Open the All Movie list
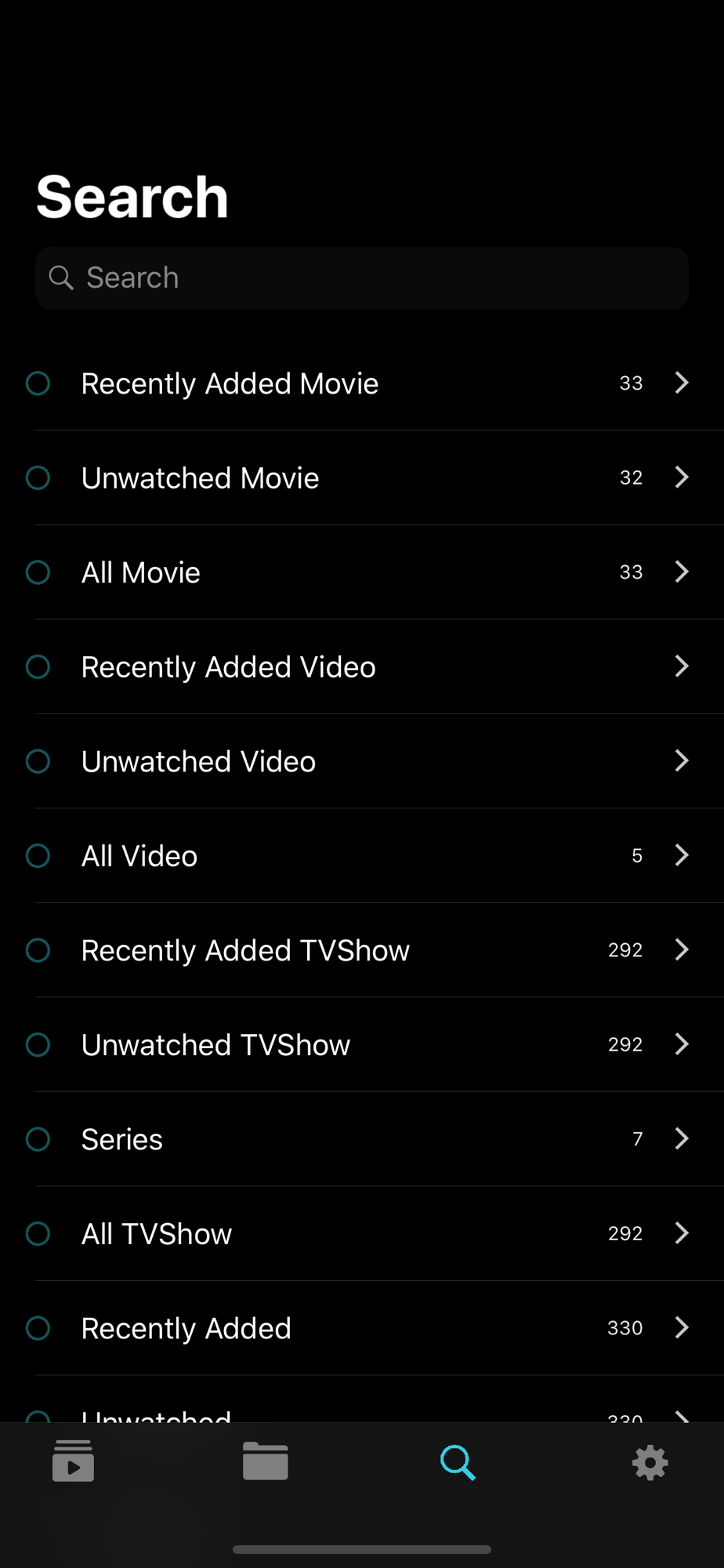The width and height of the screenshot is (724, 1568). click(x=362, y=572)
